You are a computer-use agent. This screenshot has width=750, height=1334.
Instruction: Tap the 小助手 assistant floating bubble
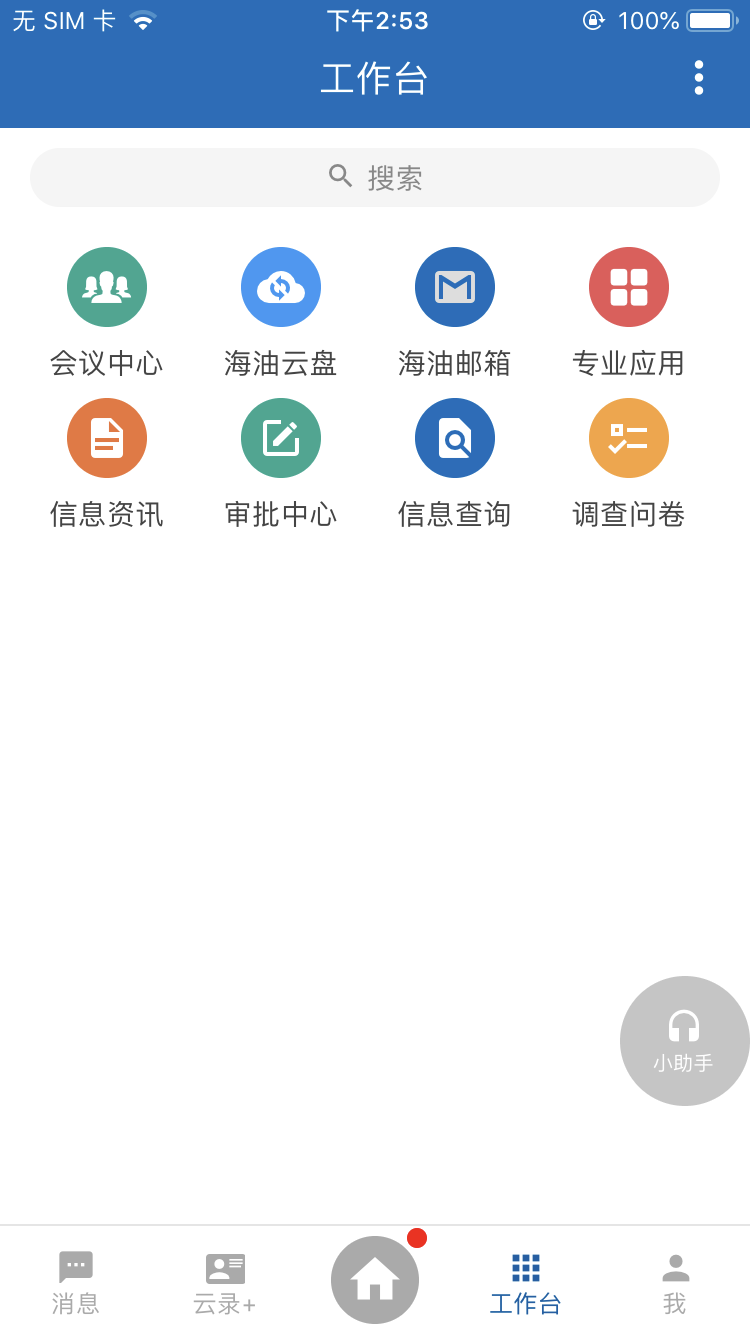click(685, 1041)
